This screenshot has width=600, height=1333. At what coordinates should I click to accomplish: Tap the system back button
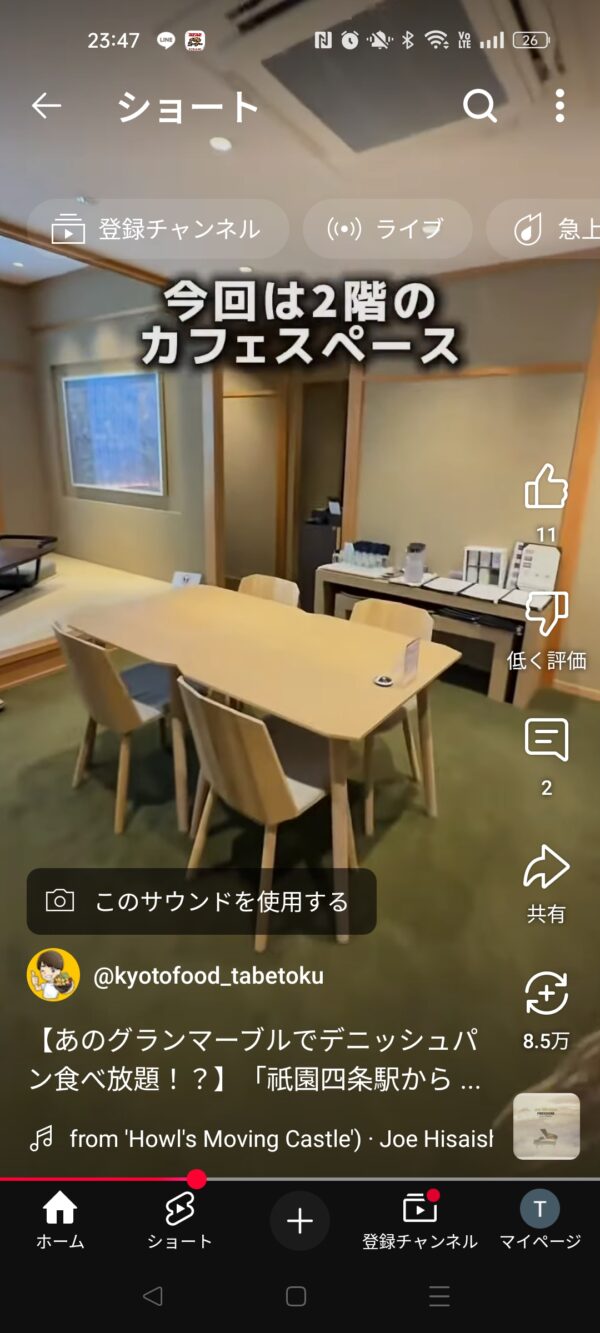coord(152,1297)
